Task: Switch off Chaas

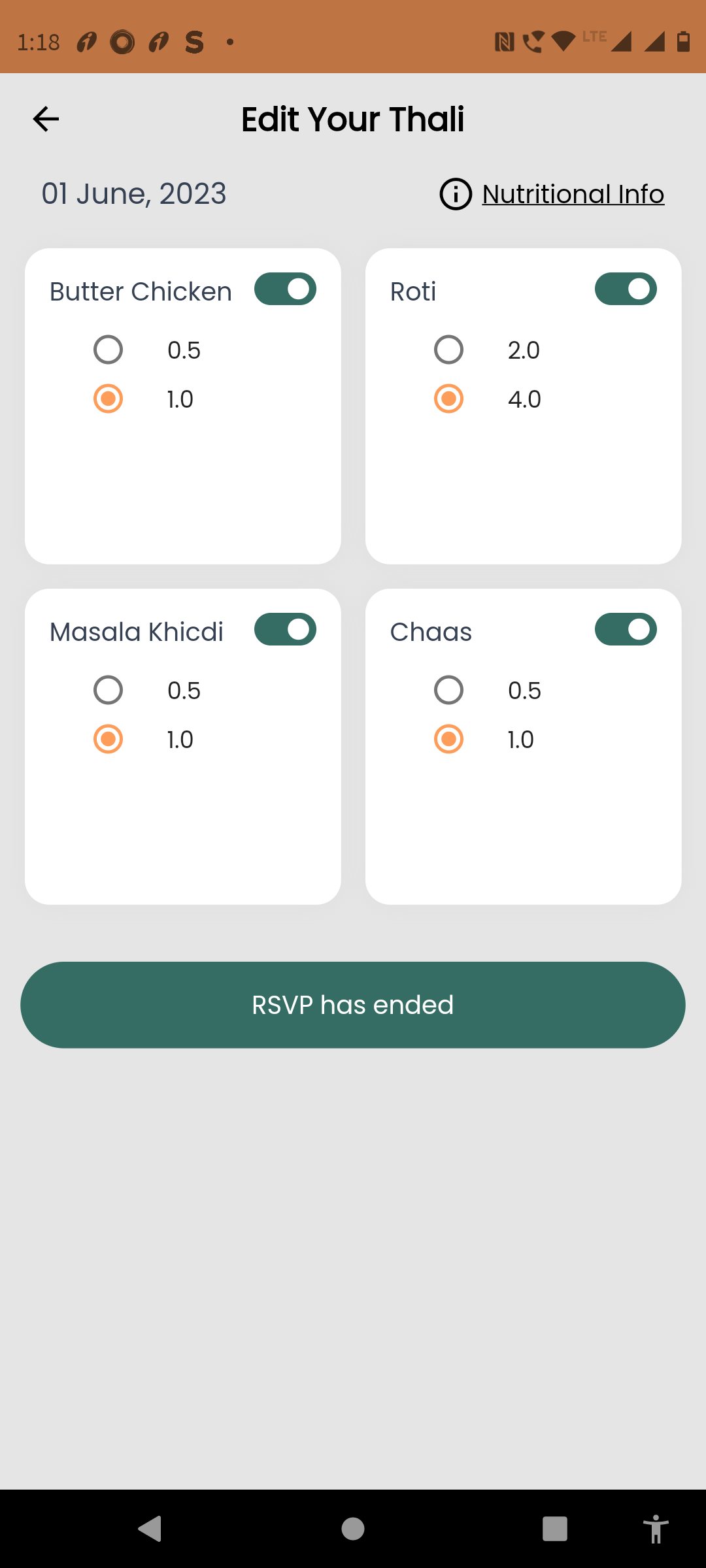Action: (626, 629)
